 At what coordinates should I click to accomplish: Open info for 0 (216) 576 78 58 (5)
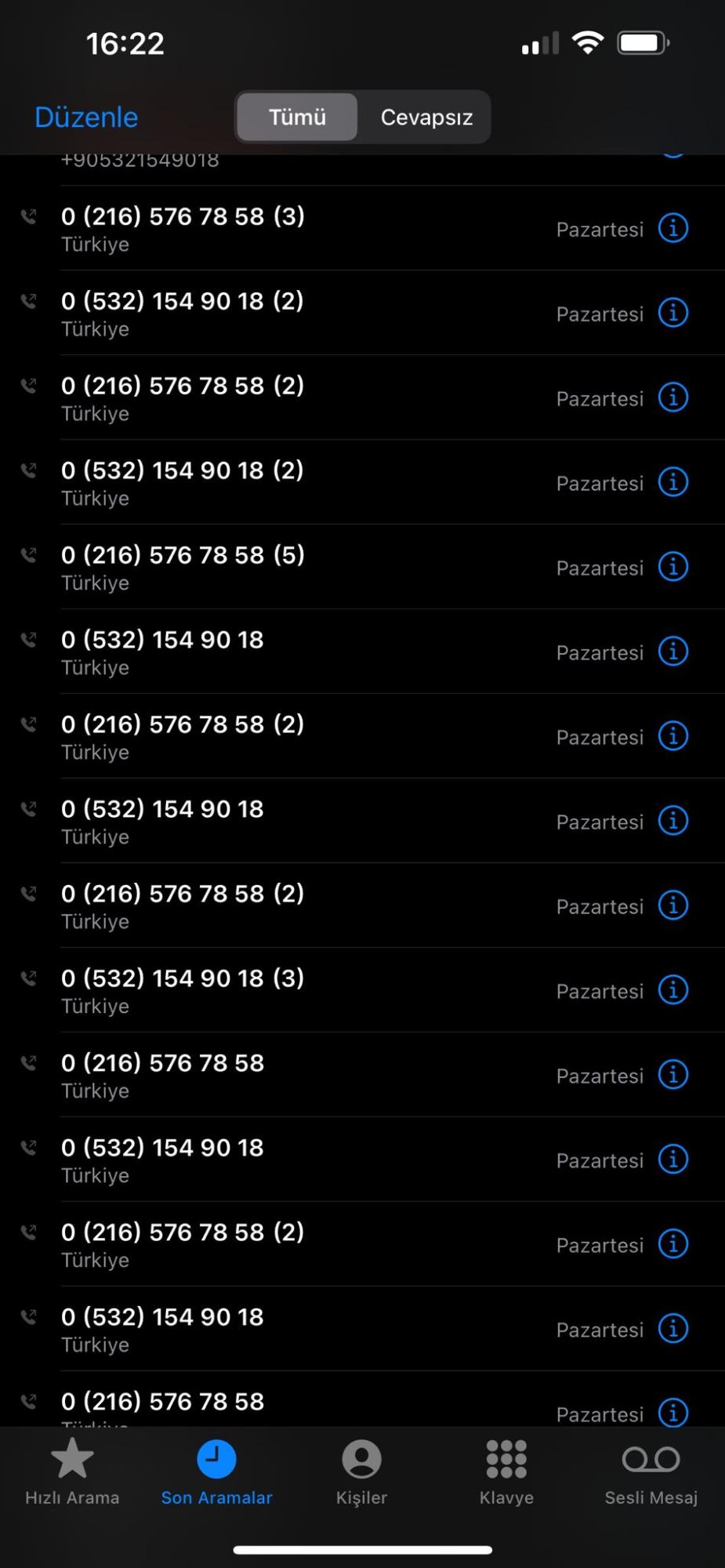coord(672,567)
